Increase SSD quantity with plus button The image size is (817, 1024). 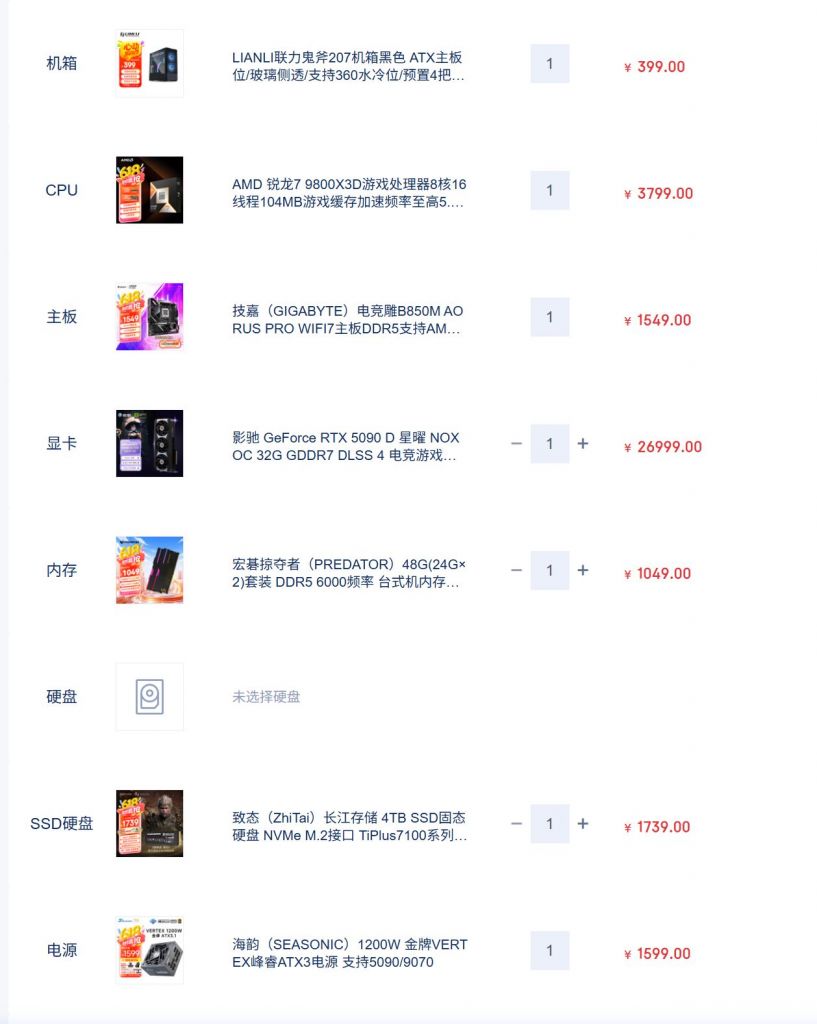click(583, 824)
